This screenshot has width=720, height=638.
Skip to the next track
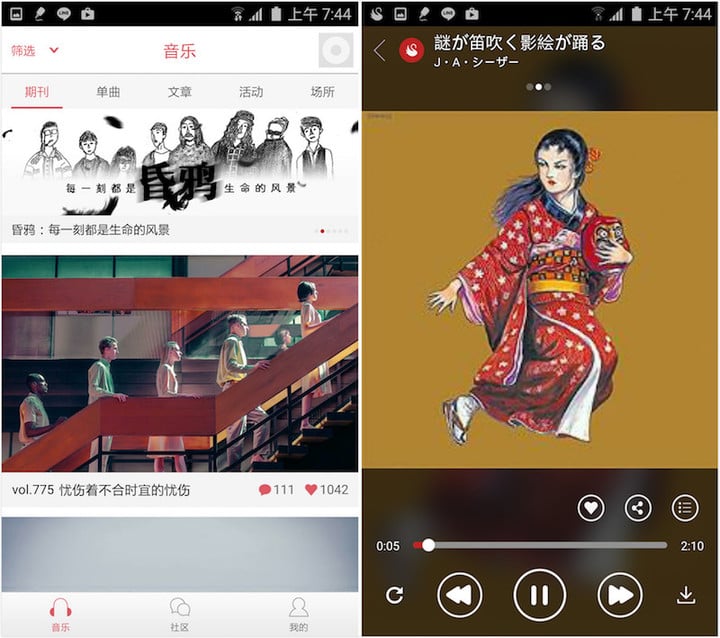tap(619, 595)
